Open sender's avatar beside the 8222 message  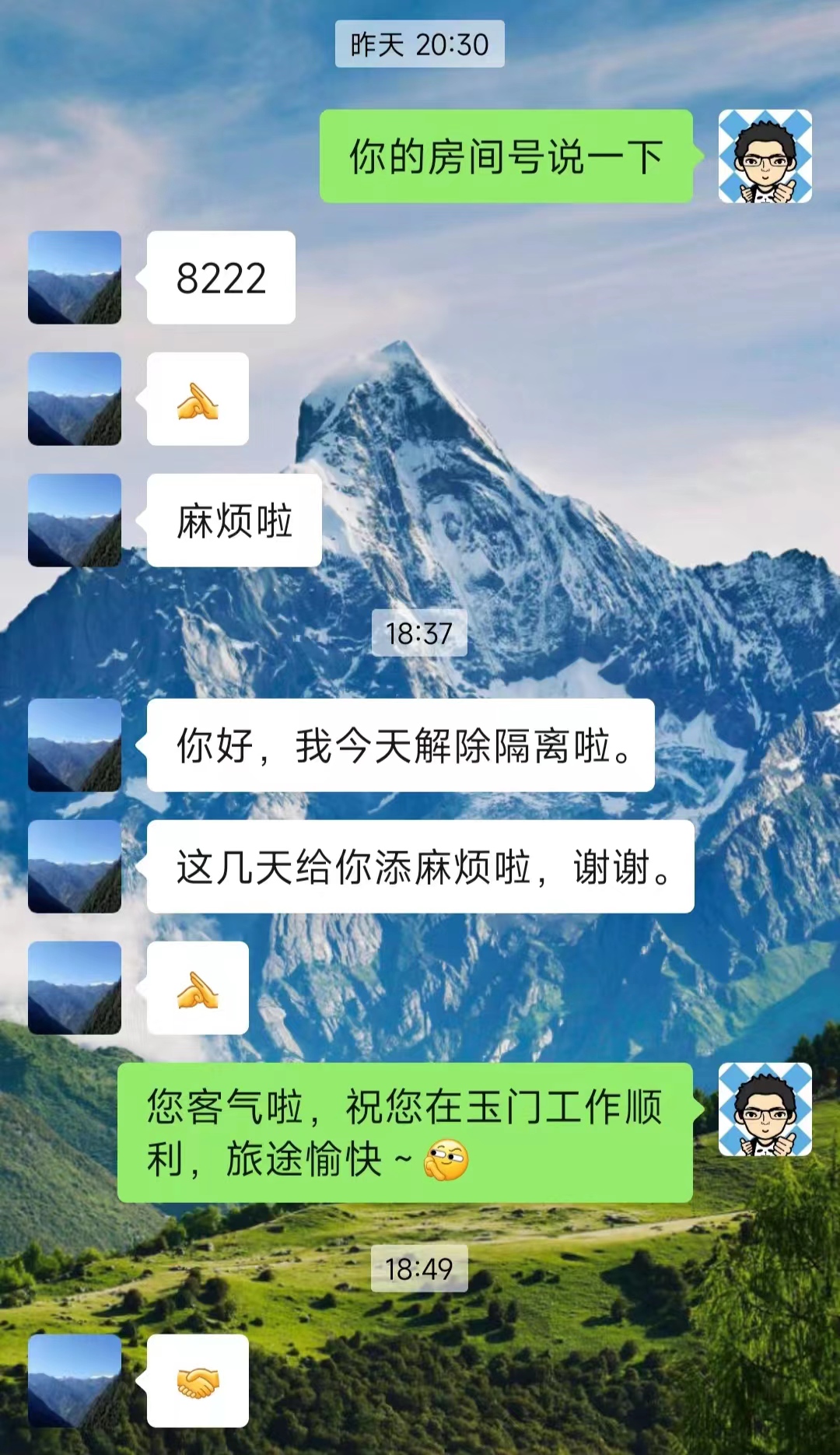point(75,278)
